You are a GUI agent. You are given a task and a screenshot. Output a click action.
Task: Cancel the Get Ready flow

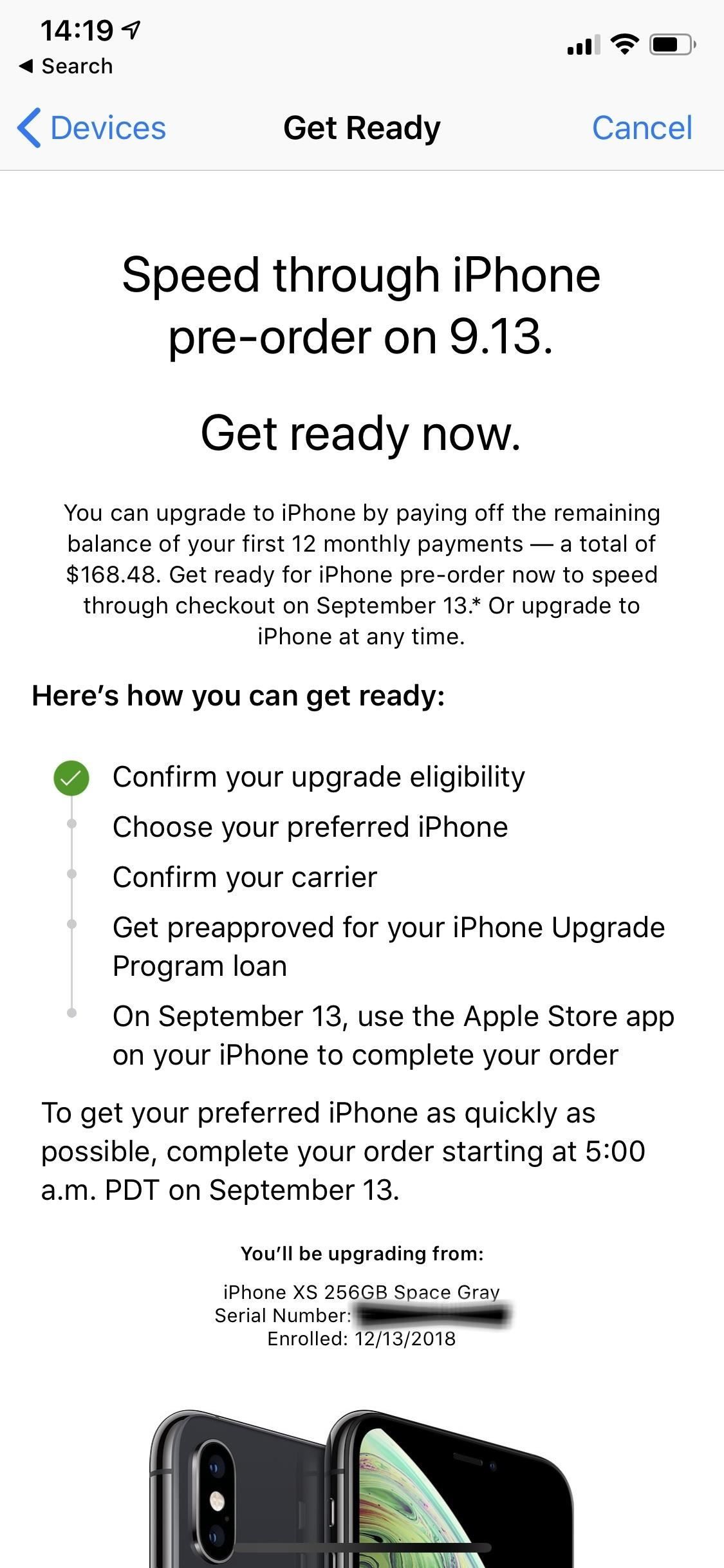tap(642, 127)
